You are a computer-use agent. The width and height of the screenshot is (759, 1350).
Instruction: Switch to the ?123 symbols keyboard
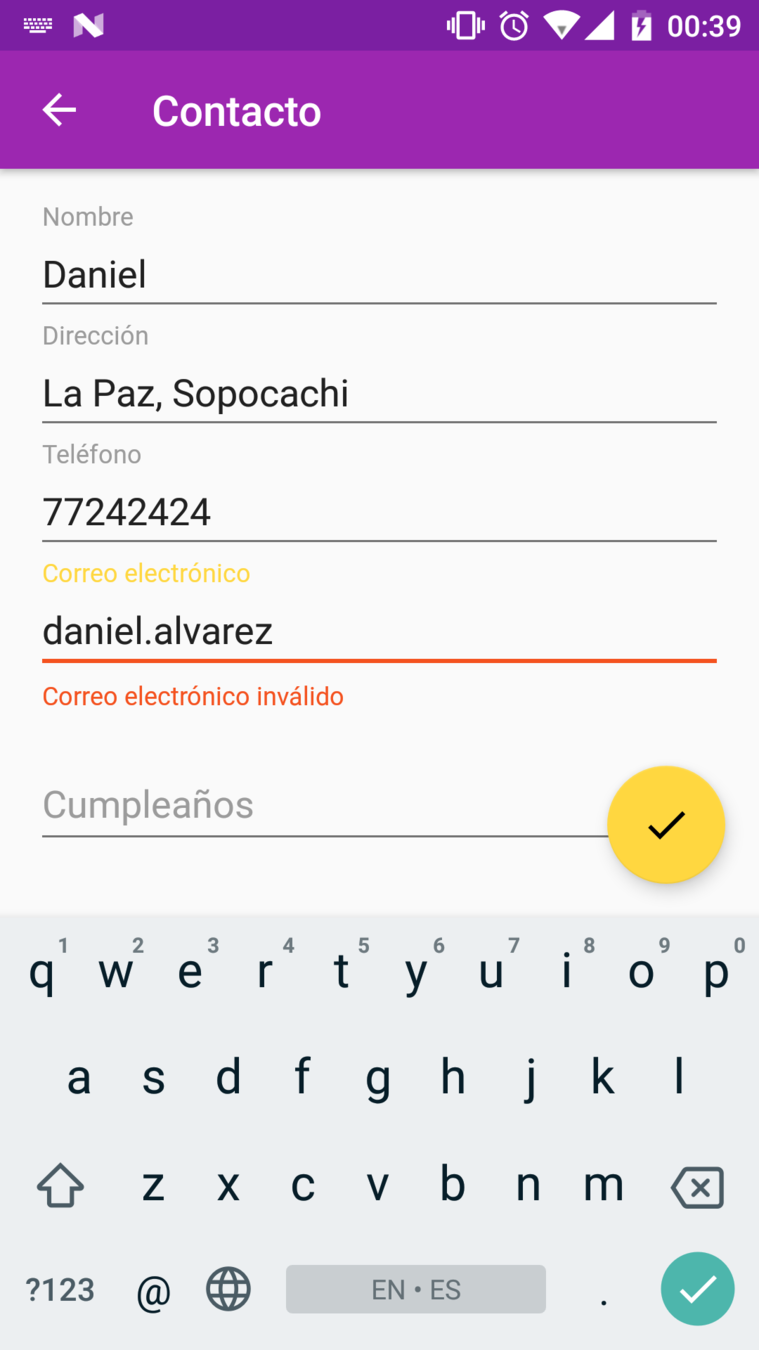[x=60, y=1290]
